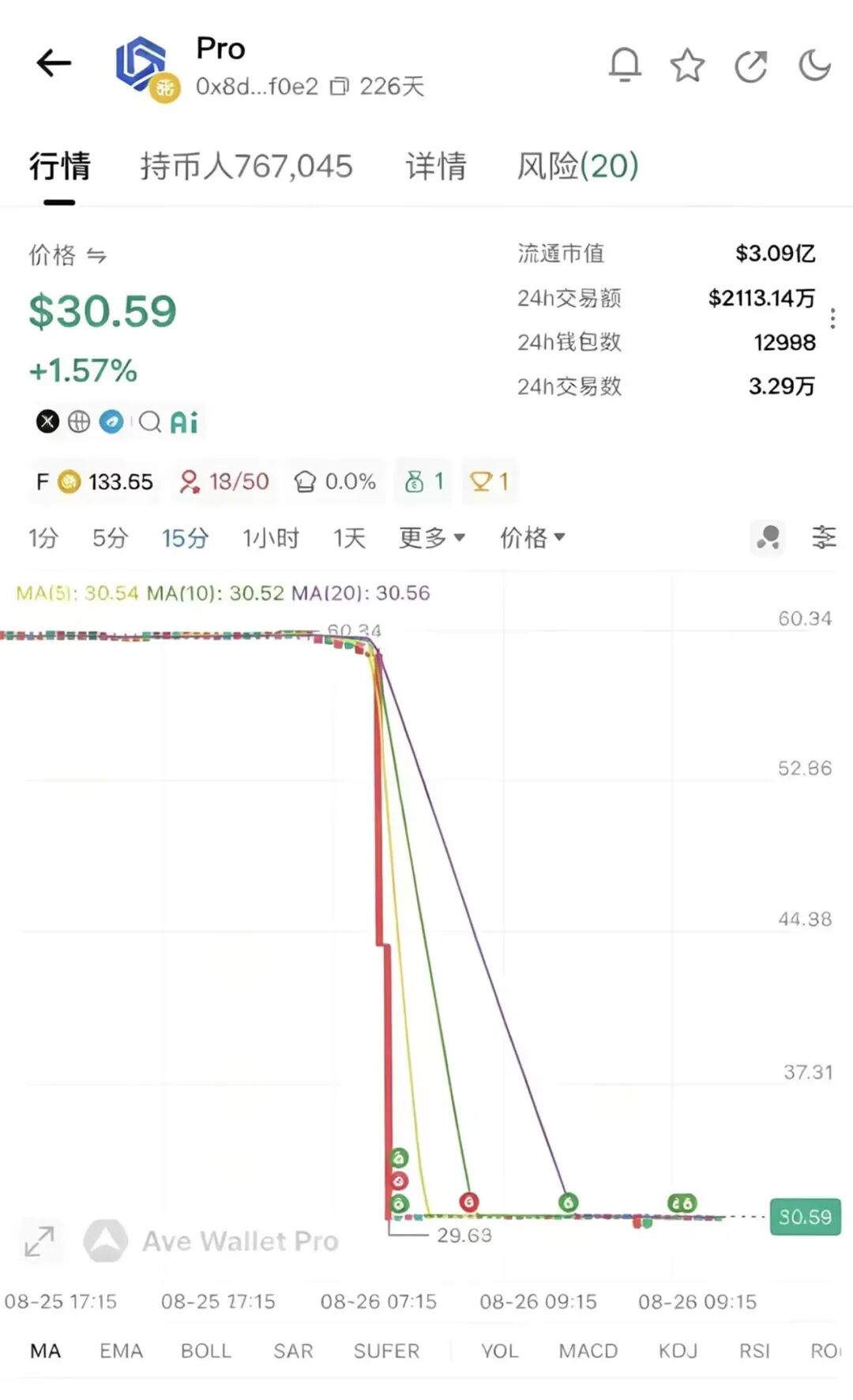Expand the 价格 chart type dropdown

[532, 538]
